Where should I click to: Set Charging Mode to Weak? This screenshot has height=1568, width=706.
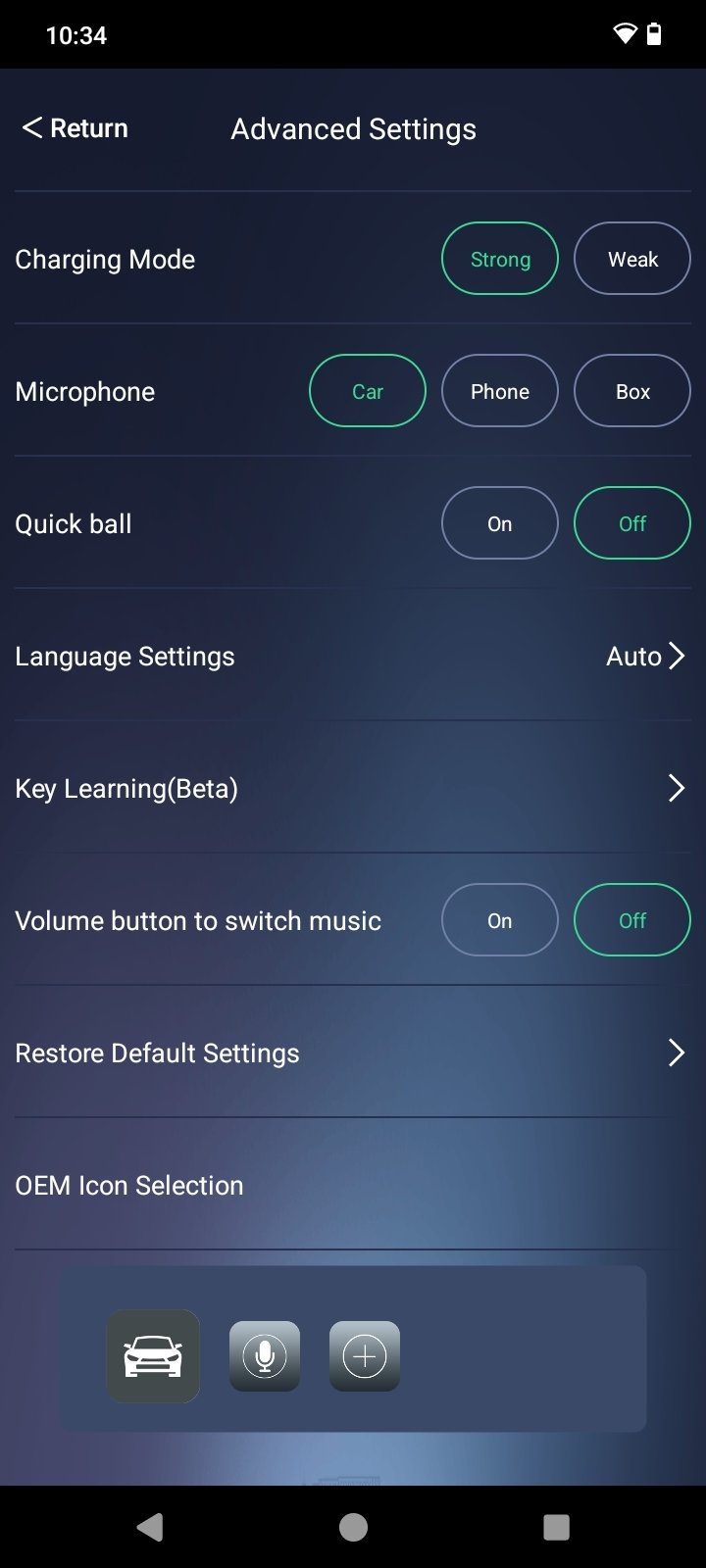(x=632, y=260)
